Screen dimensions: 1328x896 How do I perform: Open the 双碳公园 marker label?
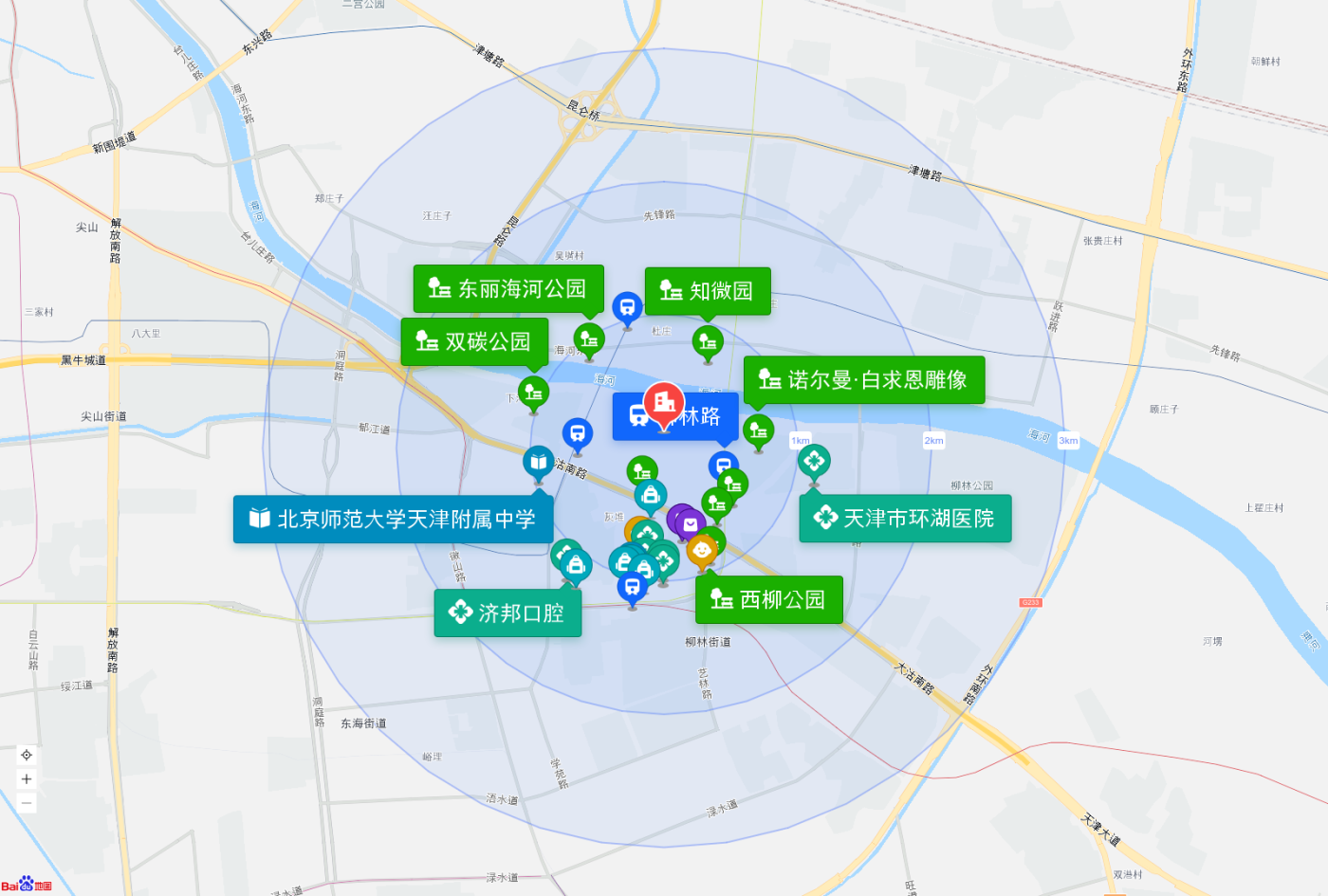coord(475,342)
